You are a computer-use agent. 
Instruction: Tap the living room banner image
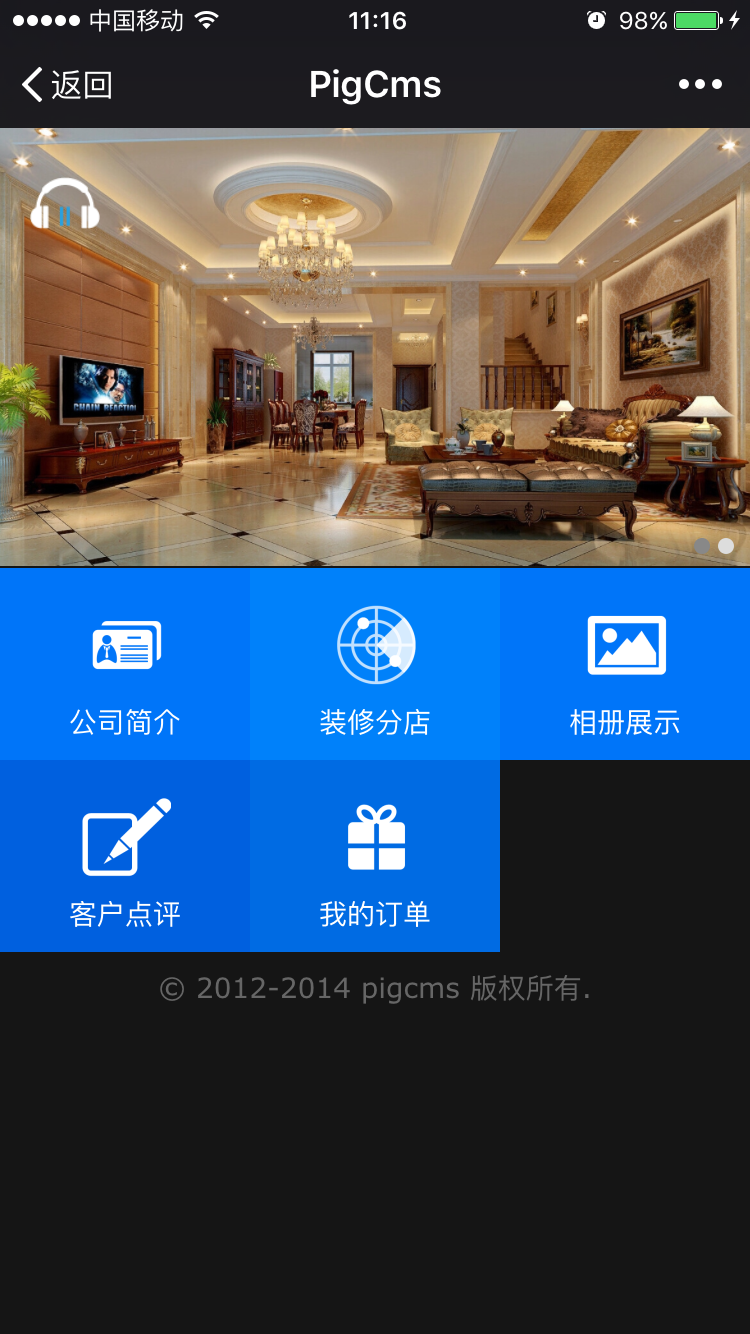(x=375, y=380)
